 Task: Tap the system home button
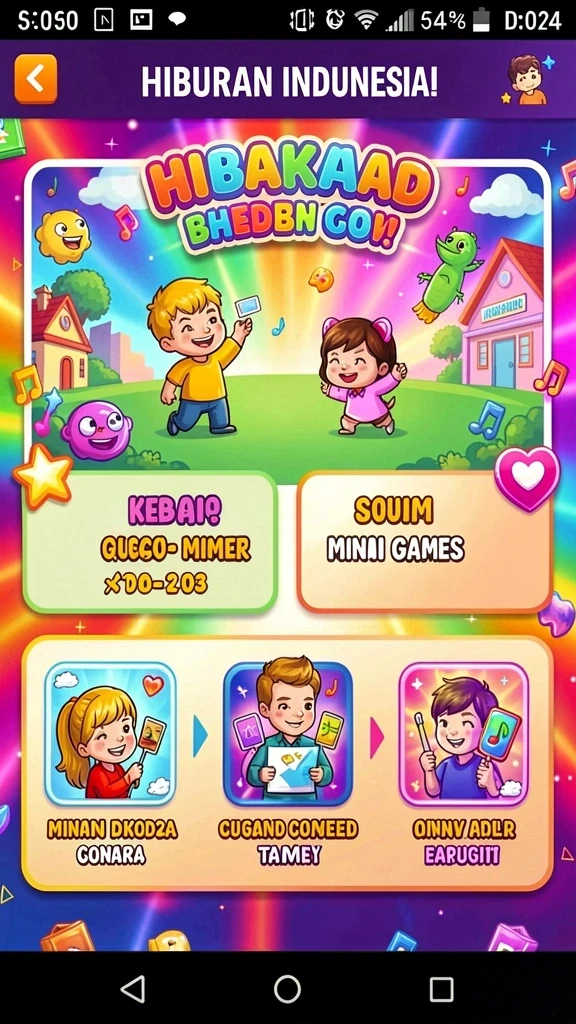(287, 989)
